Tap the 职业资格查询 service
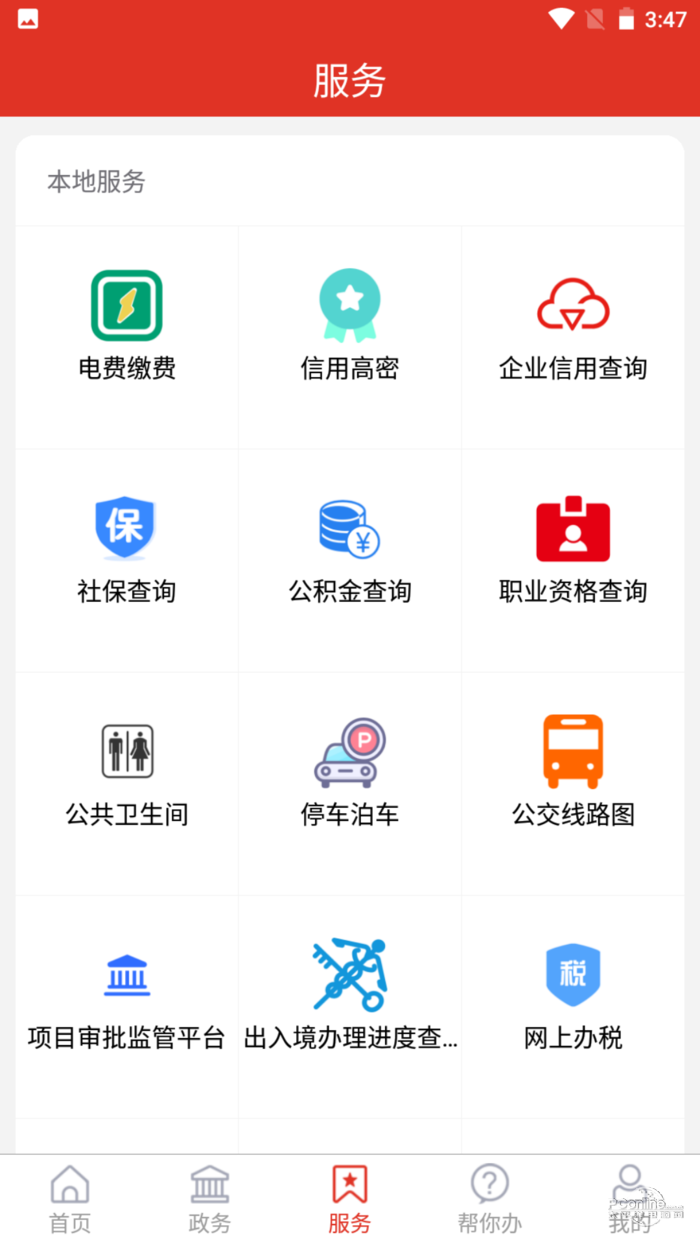Screen dimensions: 700x1244 coord(573,550)
